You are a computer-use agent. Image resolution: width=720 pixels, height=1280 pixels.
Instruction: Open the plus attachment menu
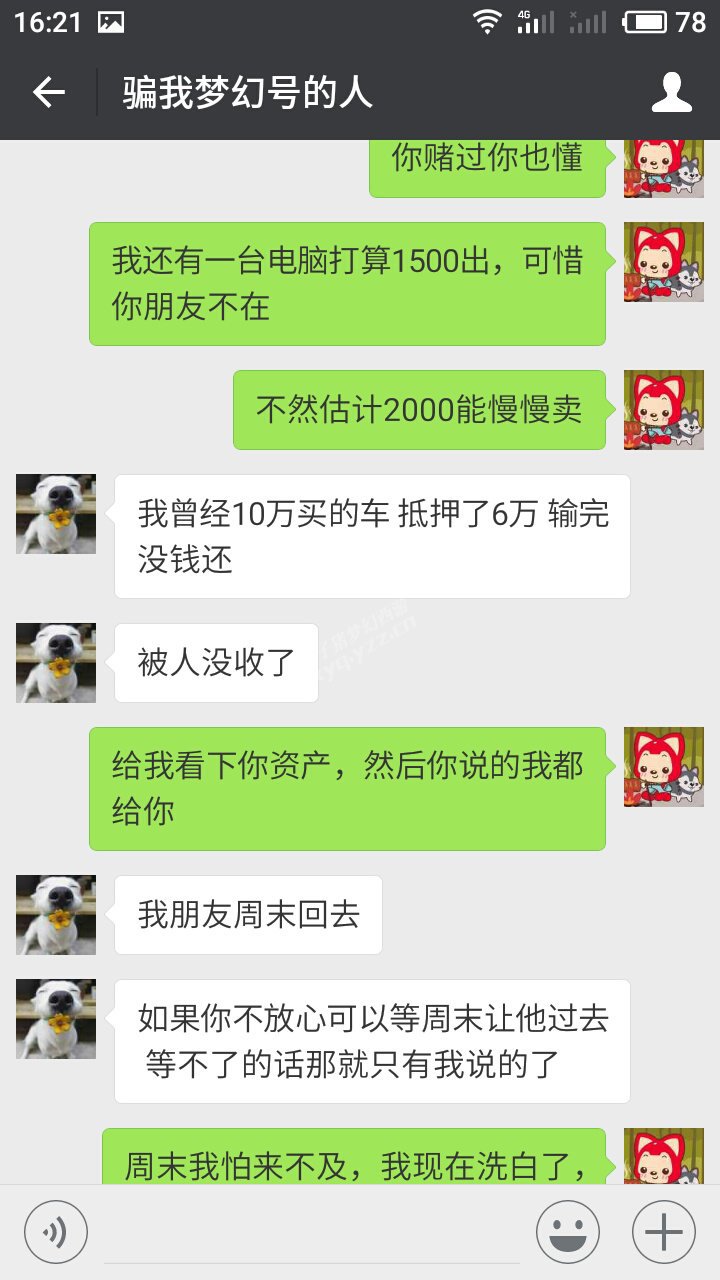tap(664, 1231)
